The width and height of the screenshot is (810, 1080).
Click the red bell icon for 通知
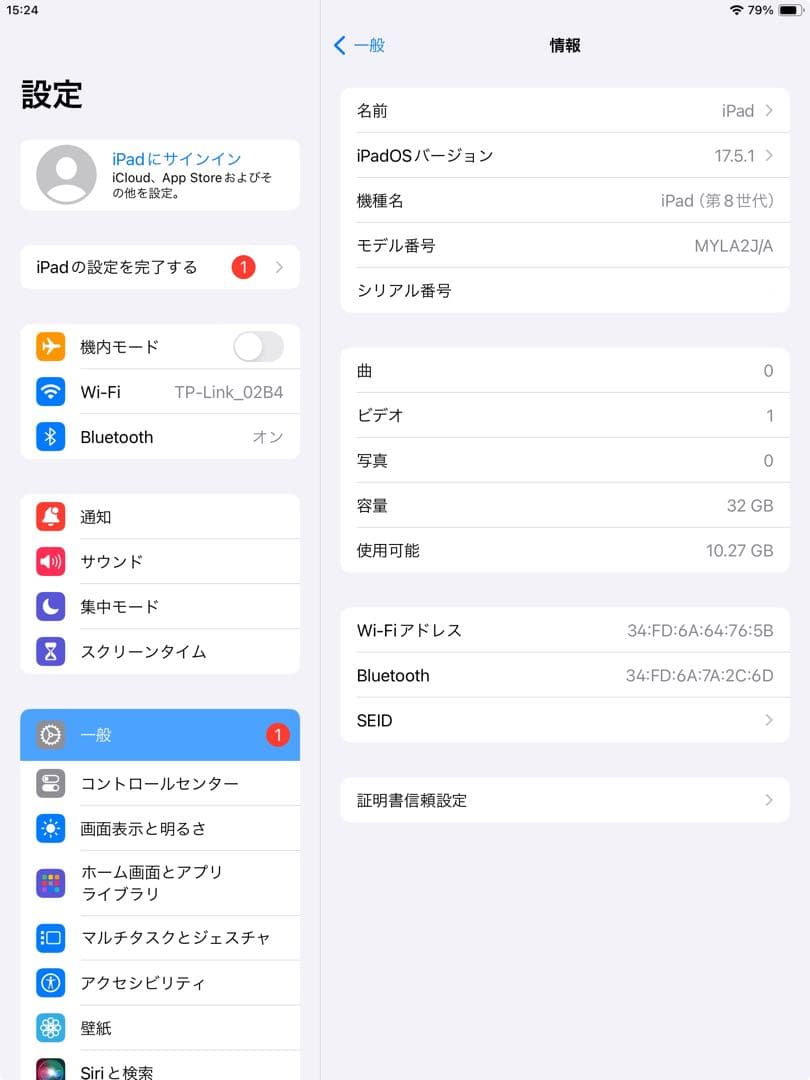51,517
